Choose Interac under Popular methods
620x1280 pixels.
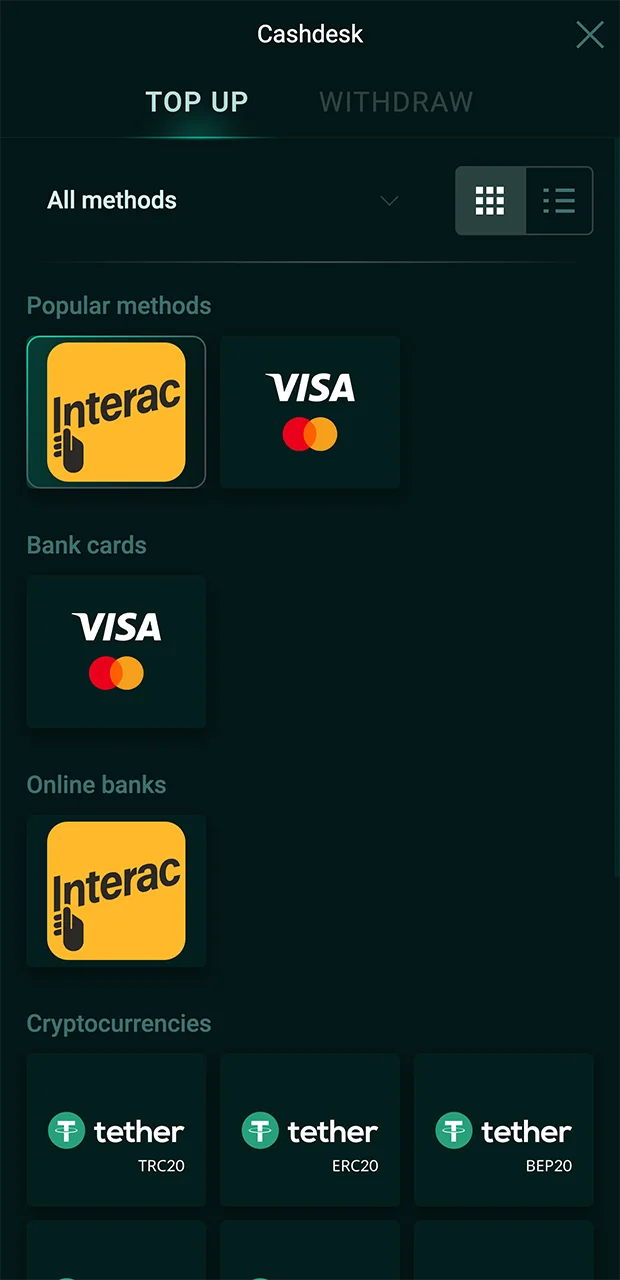click(x=116, y=412)
